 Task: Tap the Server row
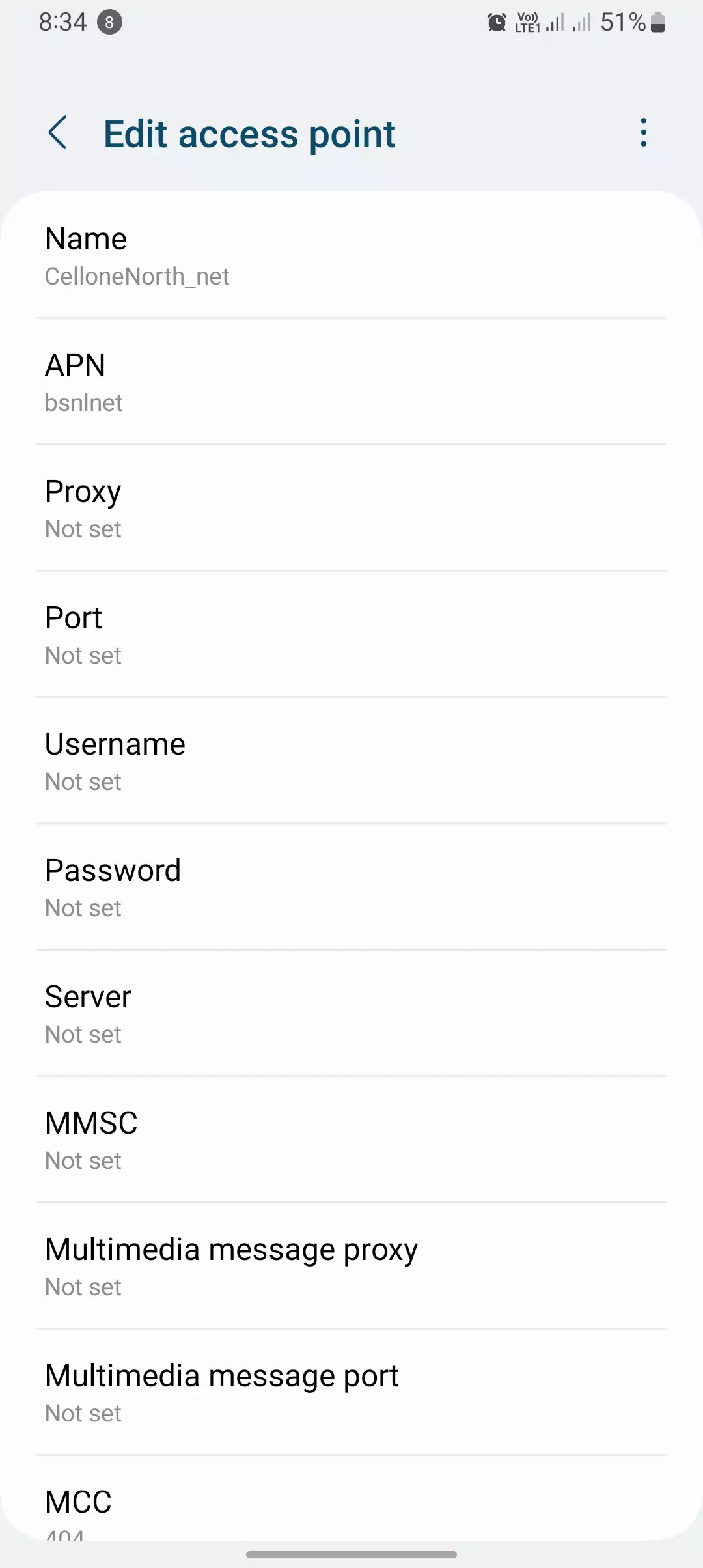click(x=351, y=1014)
